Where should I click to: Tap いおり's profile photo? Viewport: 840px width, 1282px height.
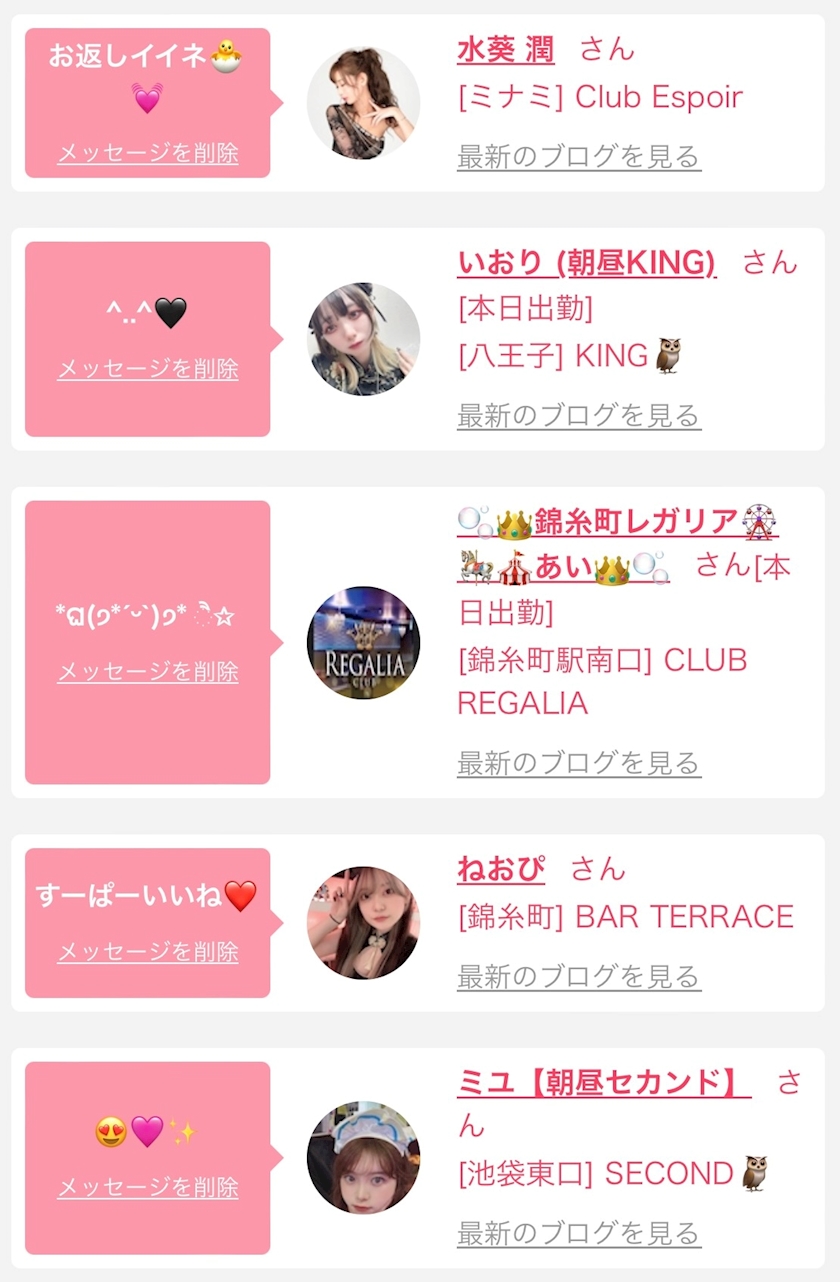click(363, 339)
